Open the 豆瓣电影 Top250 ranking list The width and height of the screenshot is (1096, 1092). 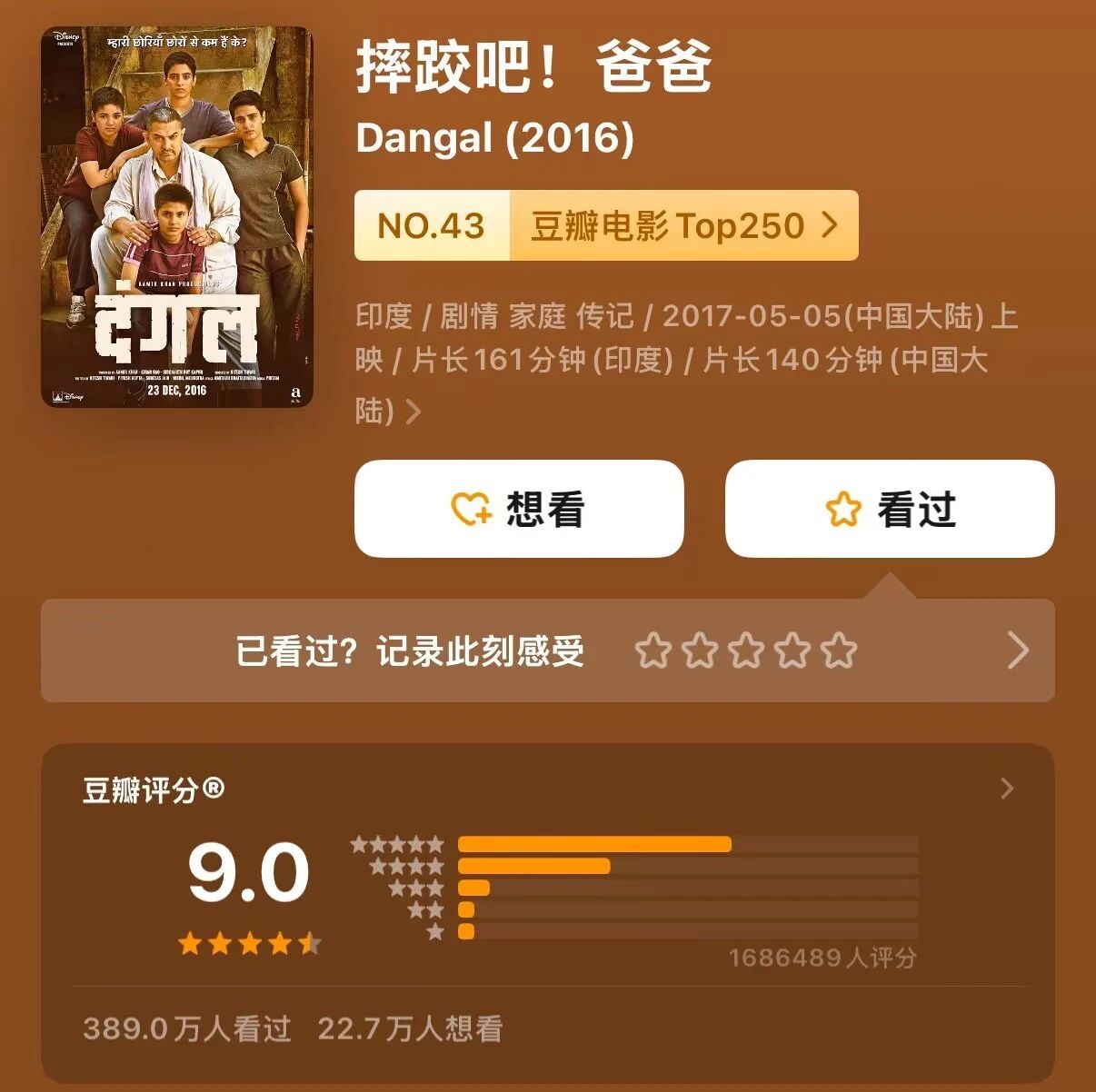click(x=682, y=225)
